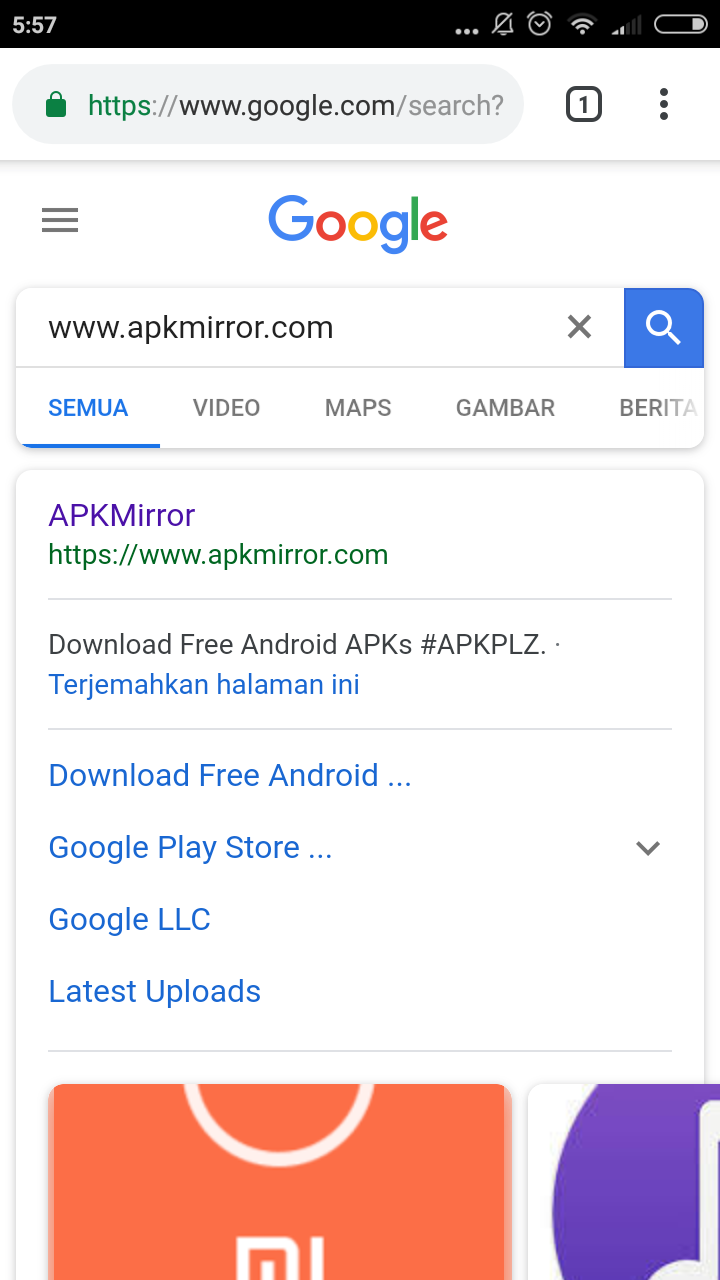Switch to the VIDEO tab

226,408
